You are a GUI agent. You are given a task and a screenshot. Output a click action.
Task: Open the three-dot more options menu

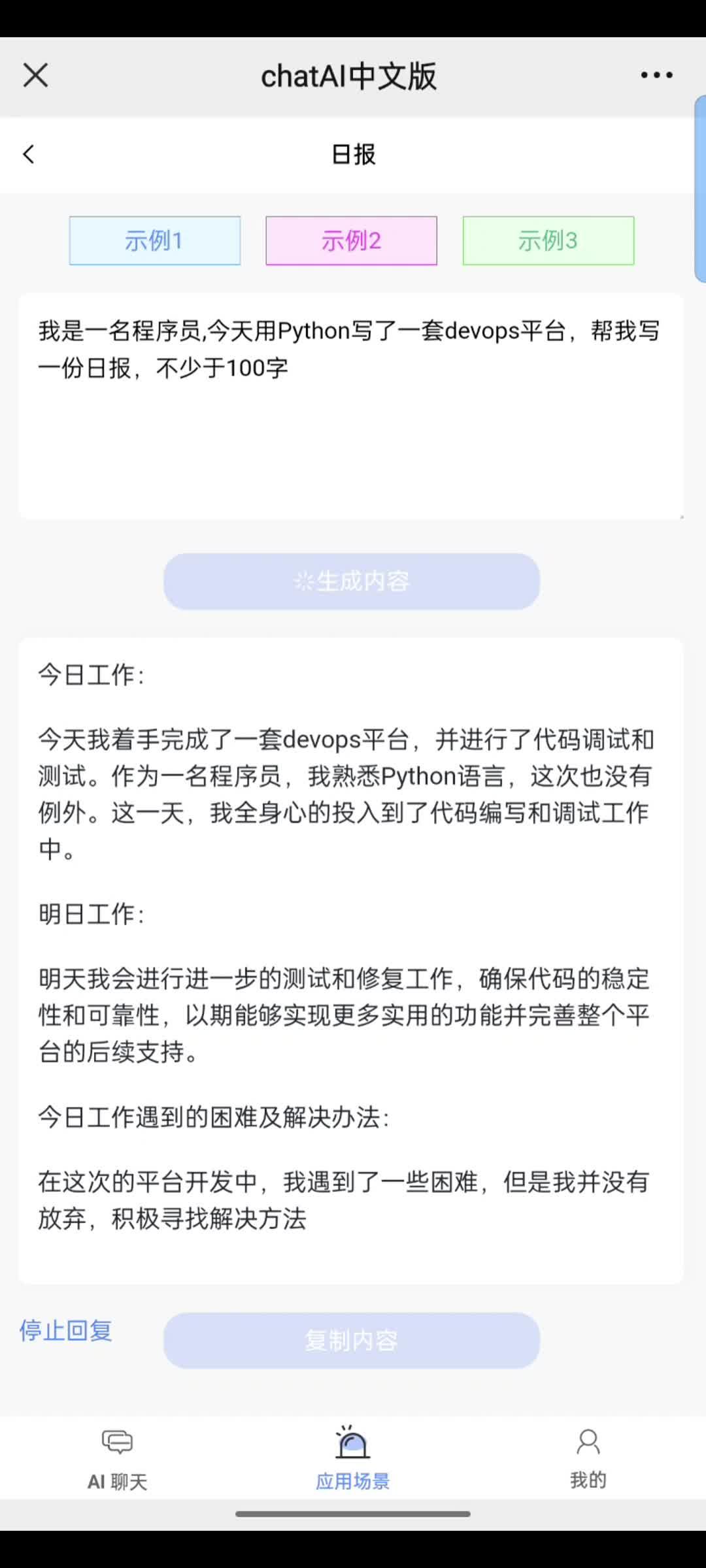pos(656,75)
